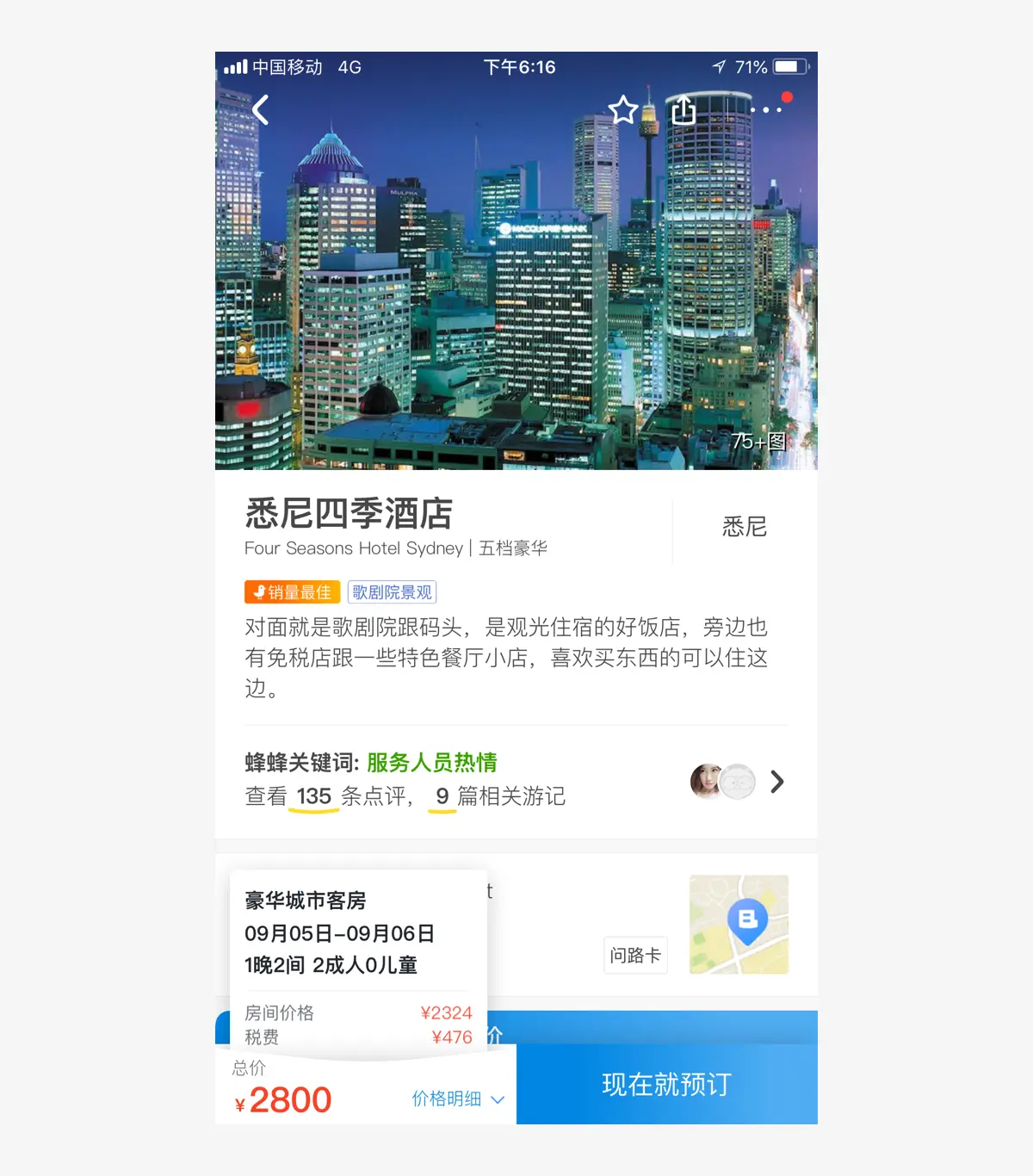Screen dimensions: 1033x1176
Task: Open the 135 reviews chevron row
Action: tap(776, 782)
